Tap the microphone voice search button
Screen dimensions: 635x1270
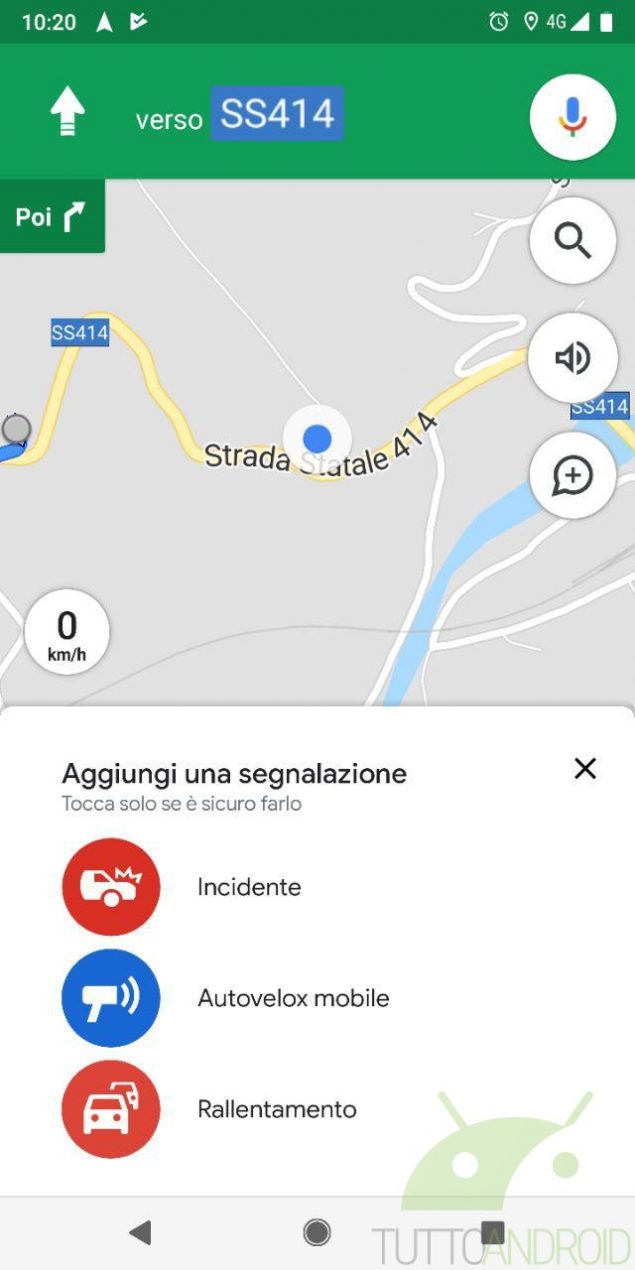pyautogui.click(x=572, y=117)
